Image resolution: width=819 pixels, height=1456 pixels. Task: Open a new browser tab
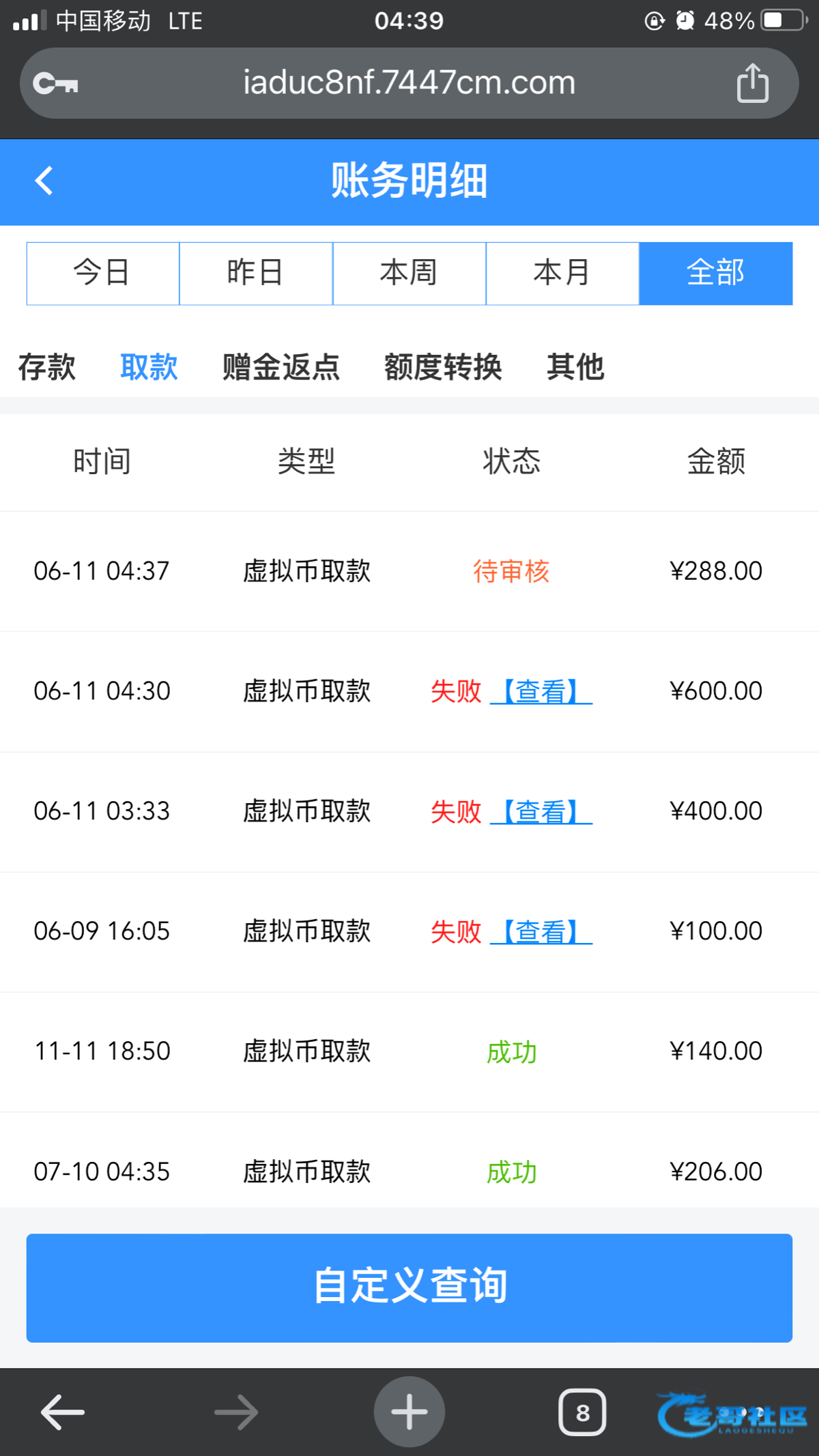[x=409, y=1412]
